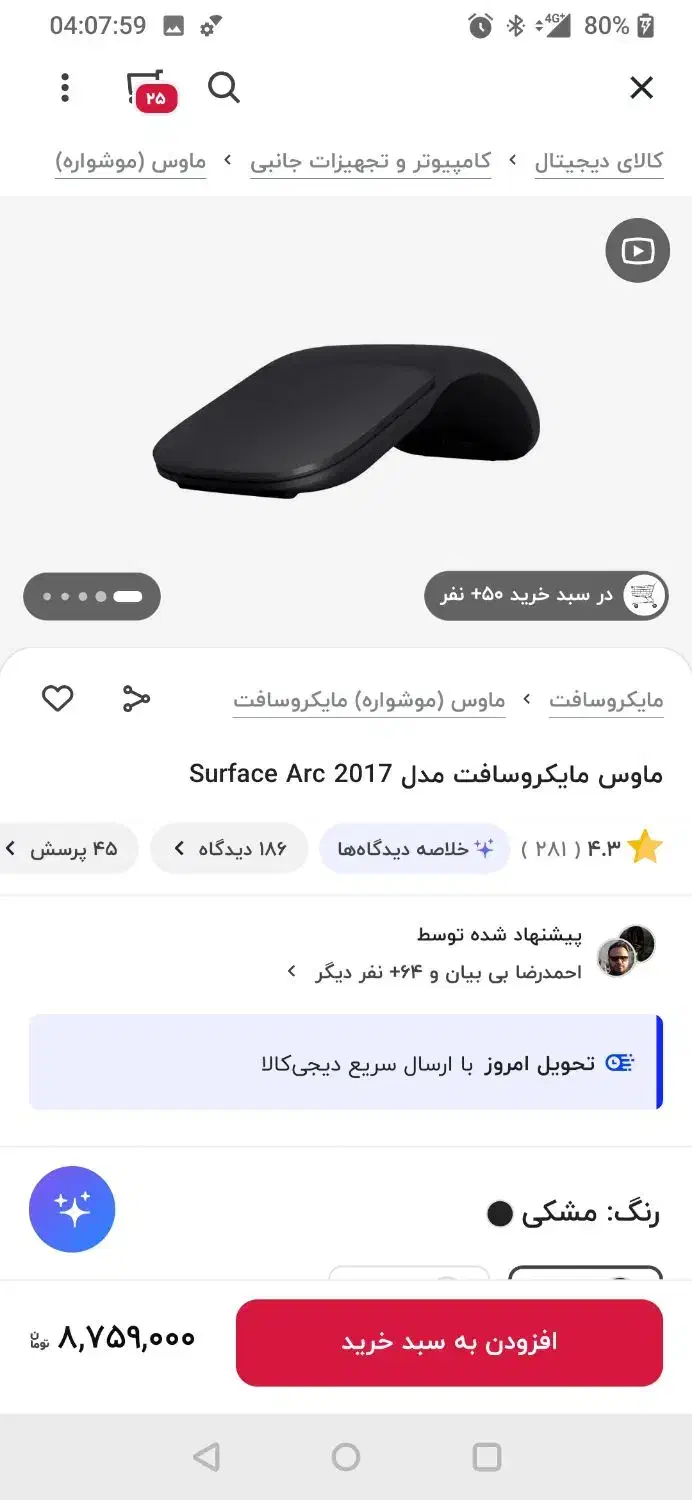Play the product video
Screen dimensions: 692x1500
tap(637, 250)
